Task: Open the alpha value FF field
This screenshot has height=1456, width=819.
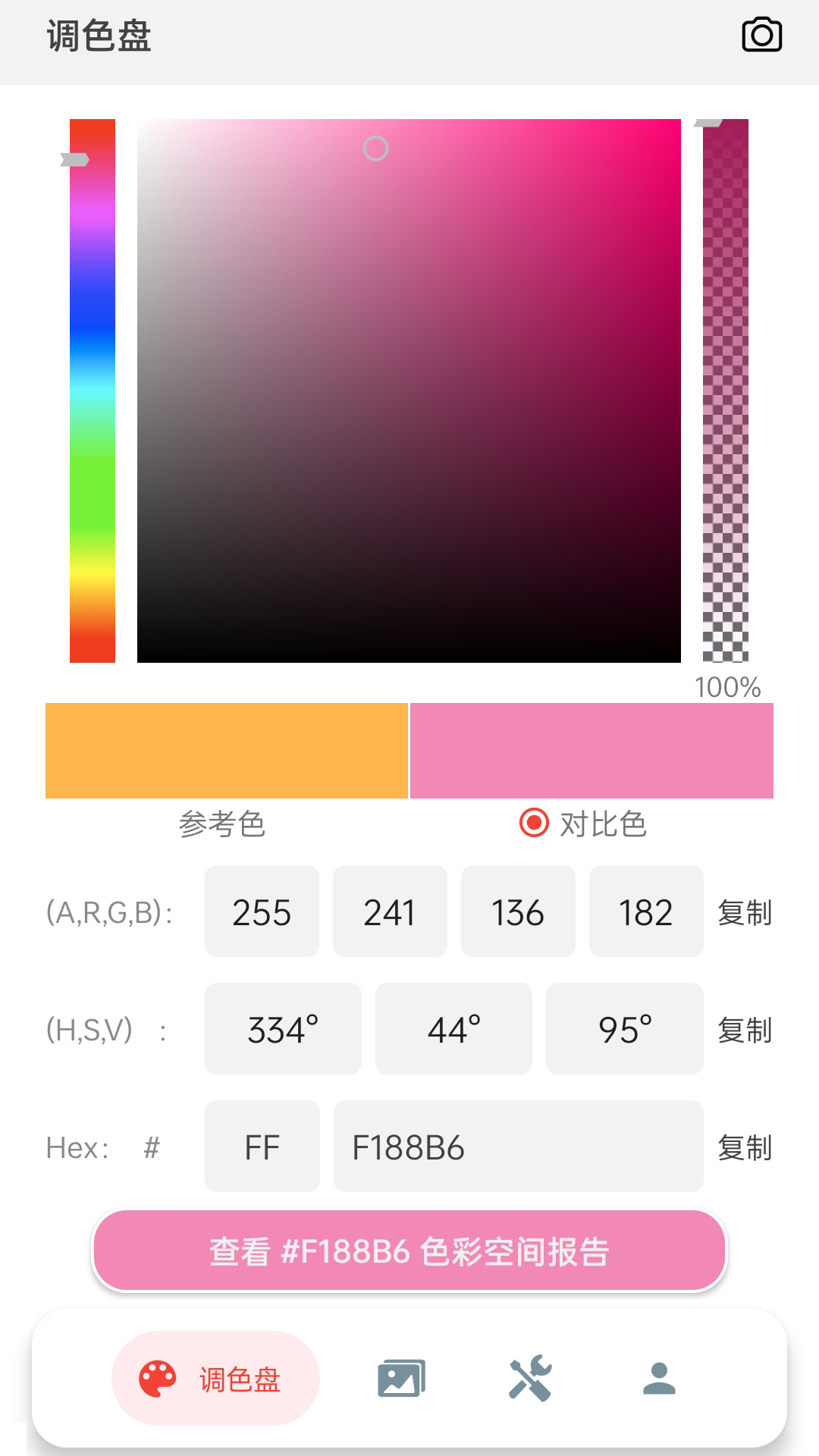Action: [262, 1147]
